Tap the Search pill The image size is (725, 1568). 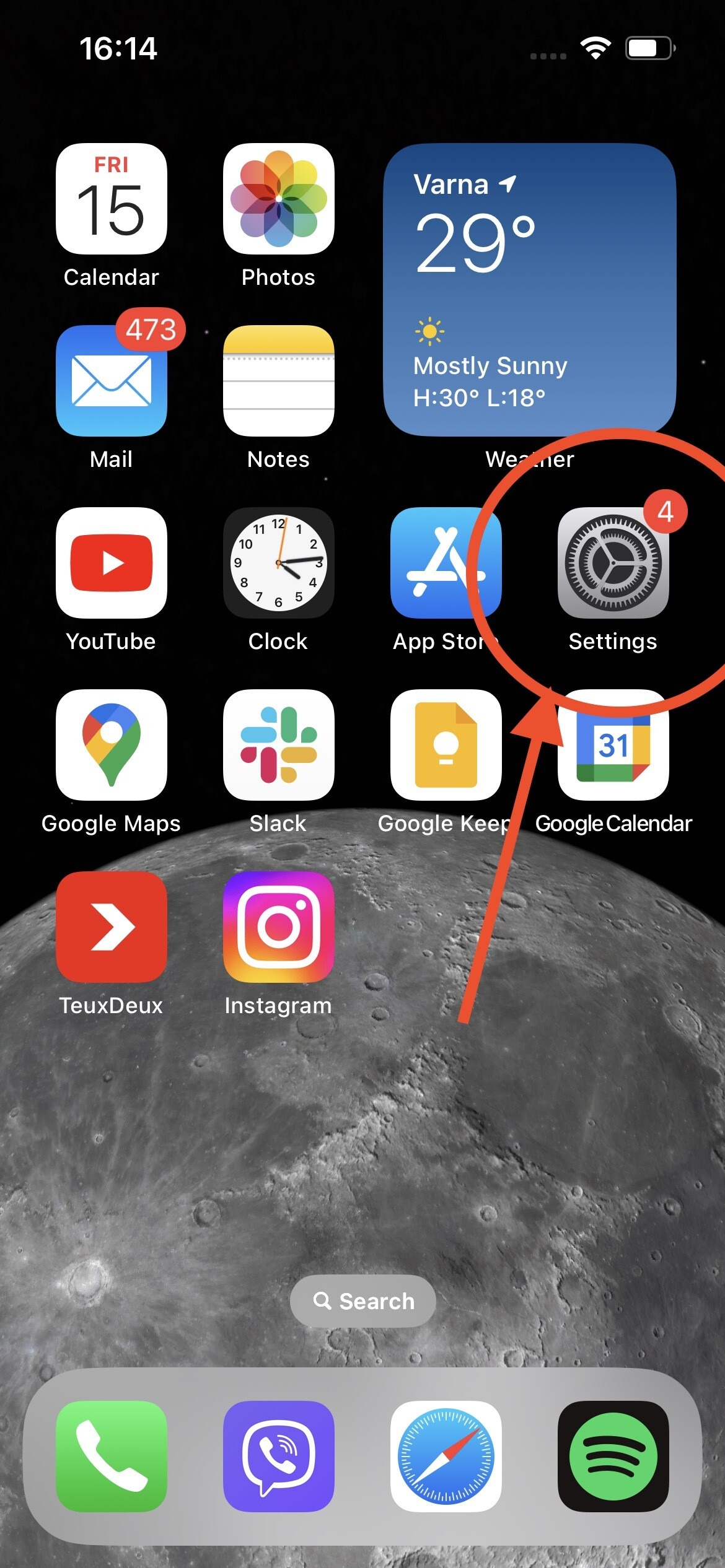363,1301
